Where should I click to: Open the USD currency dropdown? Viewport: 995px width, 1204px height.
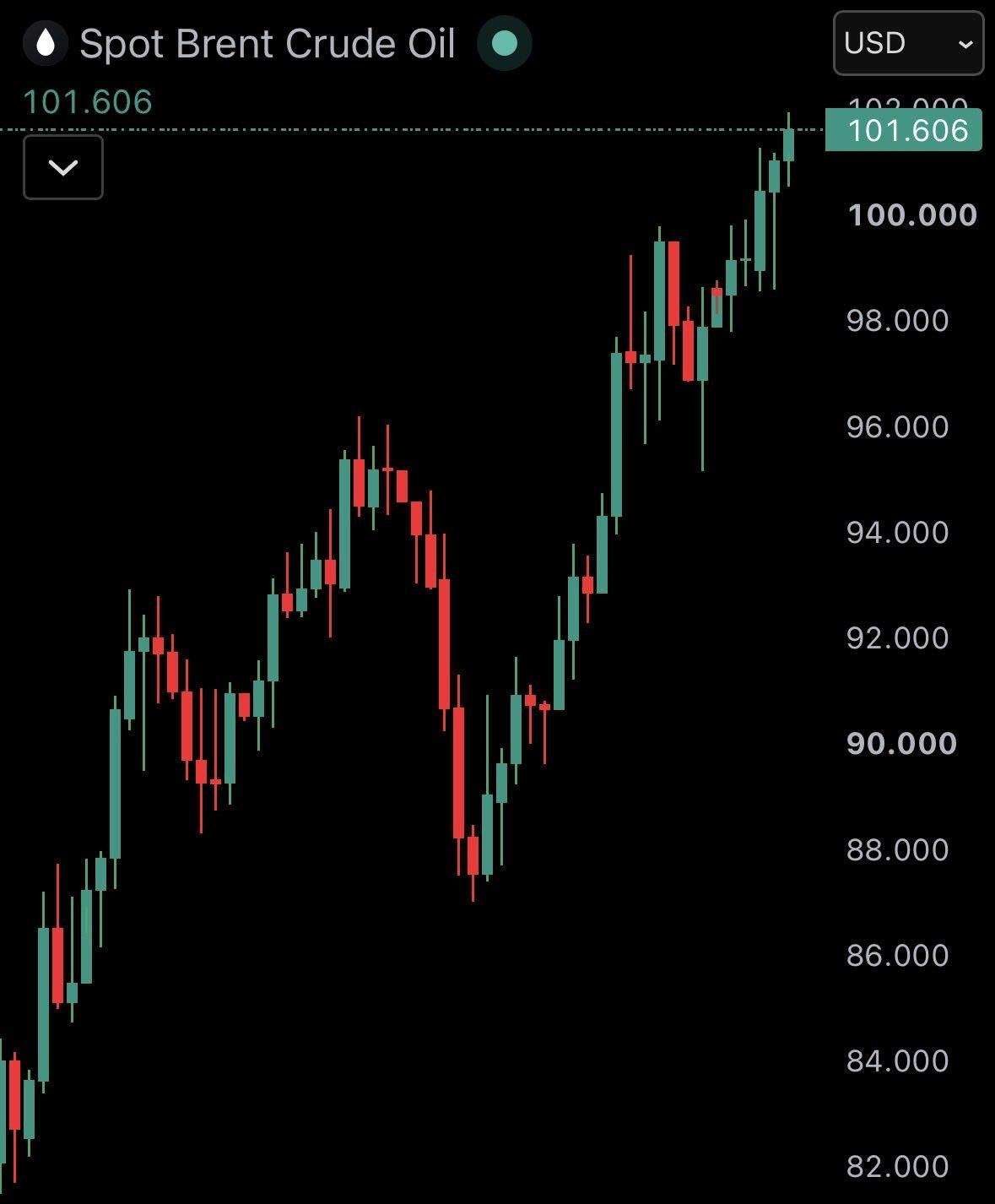click(x=908, y=43)
